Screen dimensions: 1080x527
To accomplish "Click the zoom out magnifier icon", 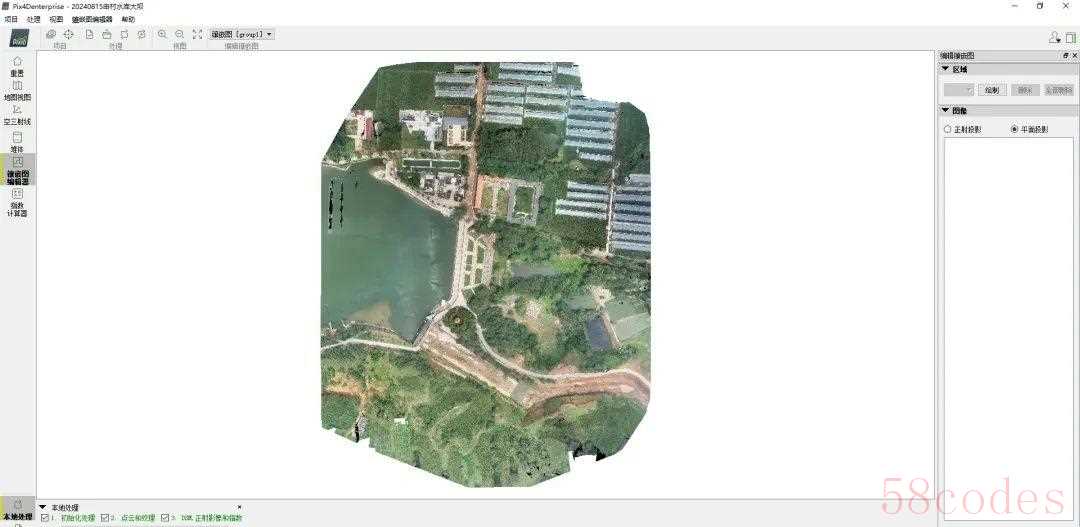I will click(179, 34).
